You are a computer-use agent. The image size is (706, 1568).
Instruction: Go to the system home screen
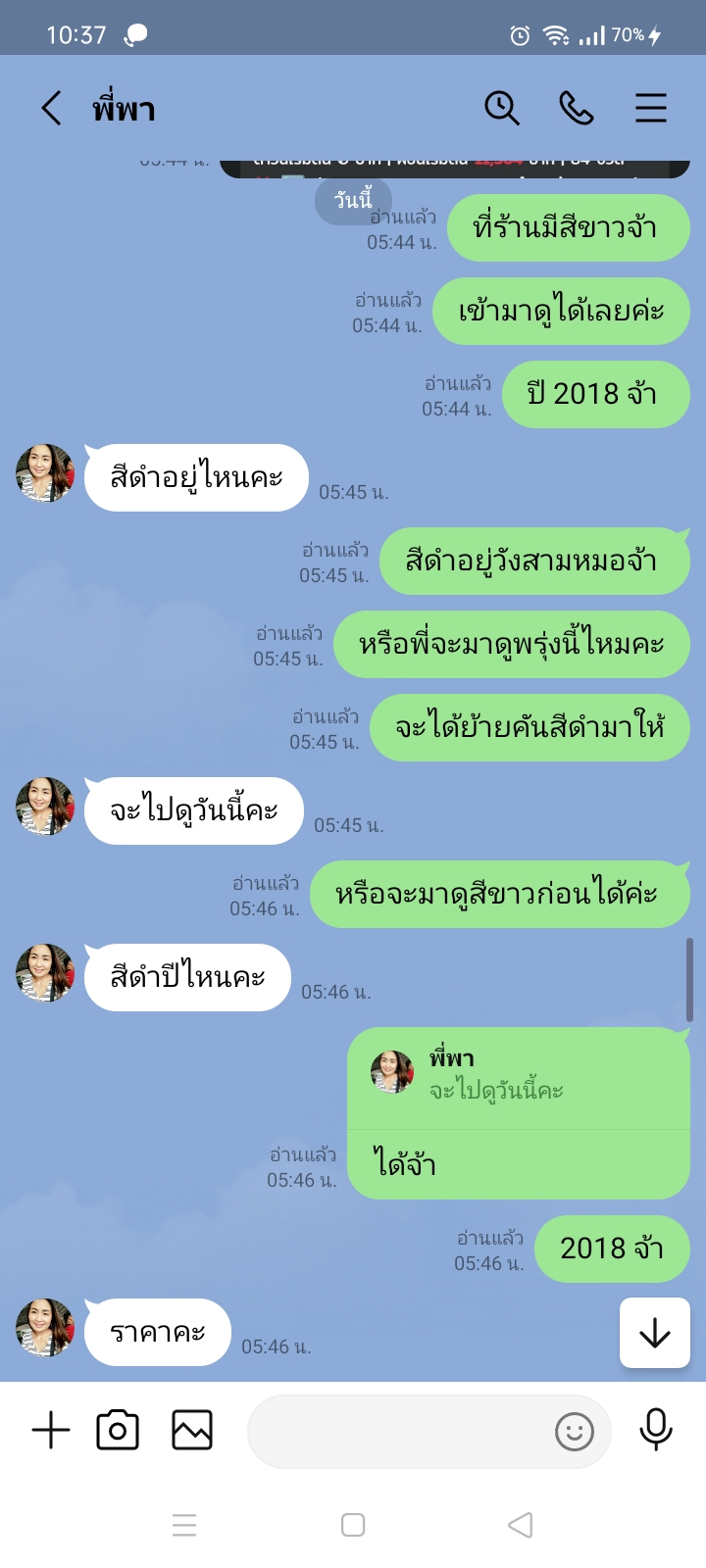(x=353, y=1525)
